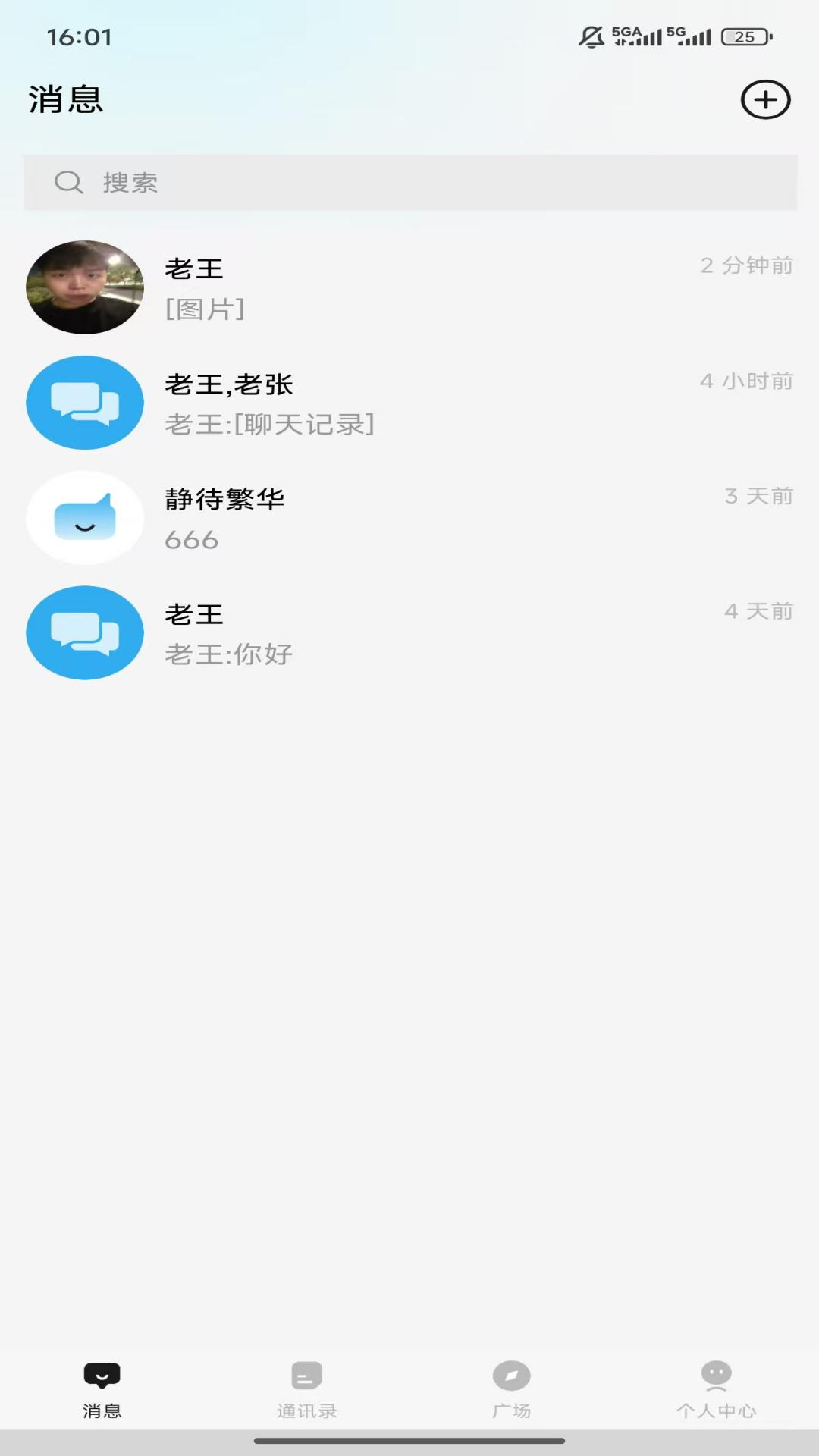Open the new chat plus icon
The height and width of the screenshot is (1456, 819).
764,99
